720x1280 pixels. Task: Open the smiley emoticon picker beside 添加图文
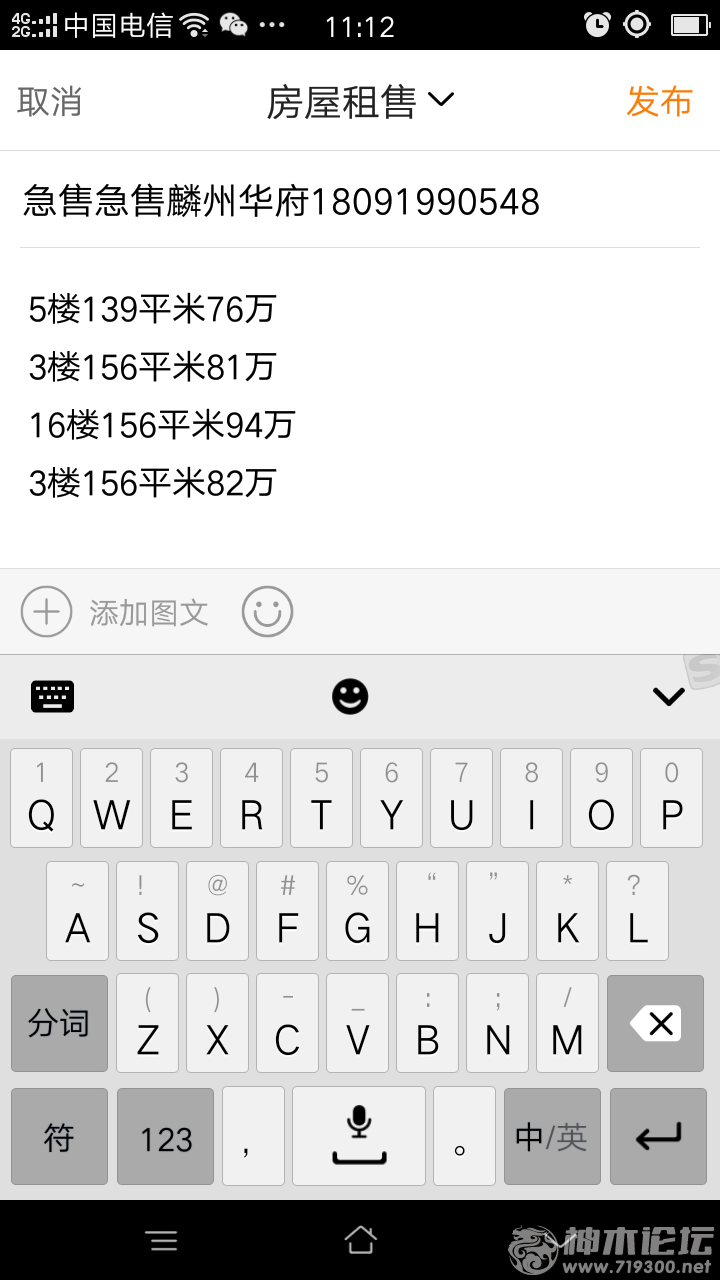click(267, 611)
